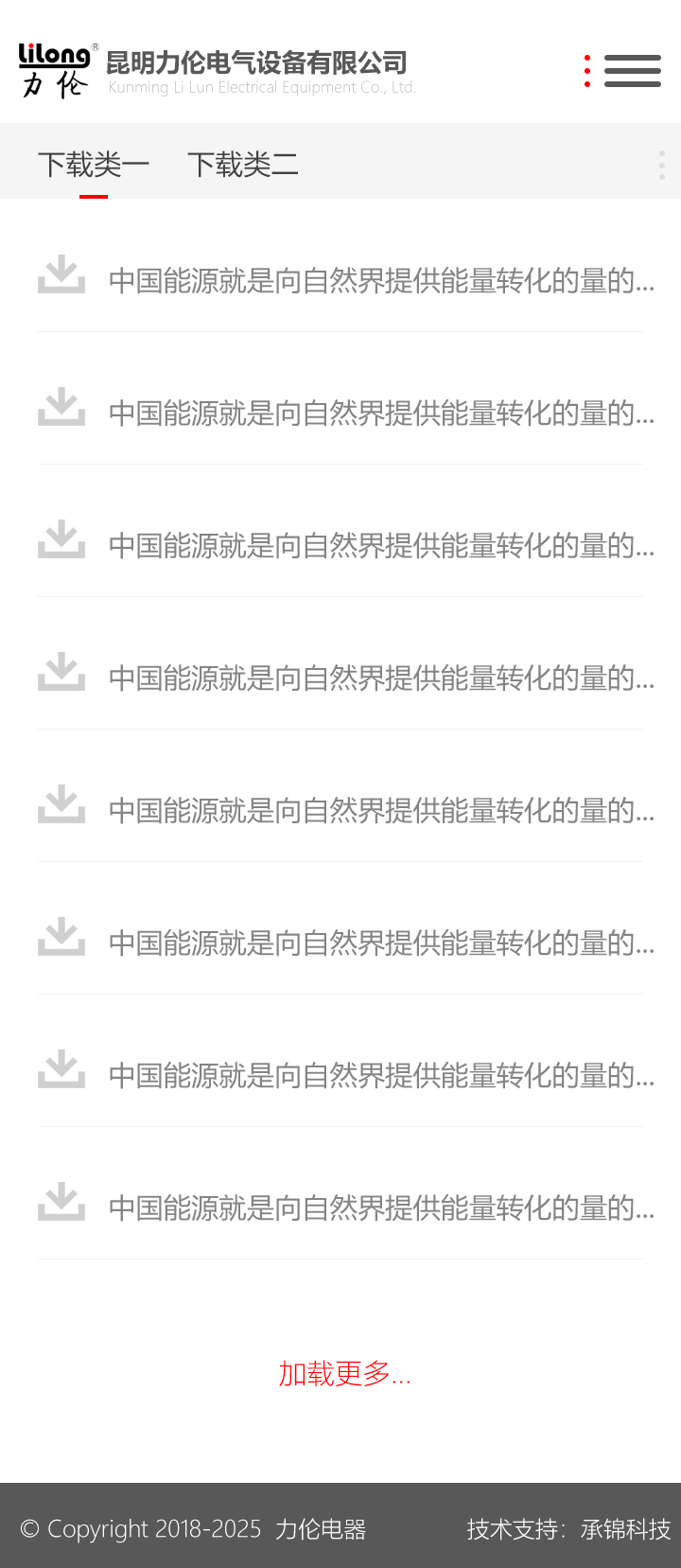Click the red dots indicator beside hamburger menu

pyautogui.click(x=587, y=70)
